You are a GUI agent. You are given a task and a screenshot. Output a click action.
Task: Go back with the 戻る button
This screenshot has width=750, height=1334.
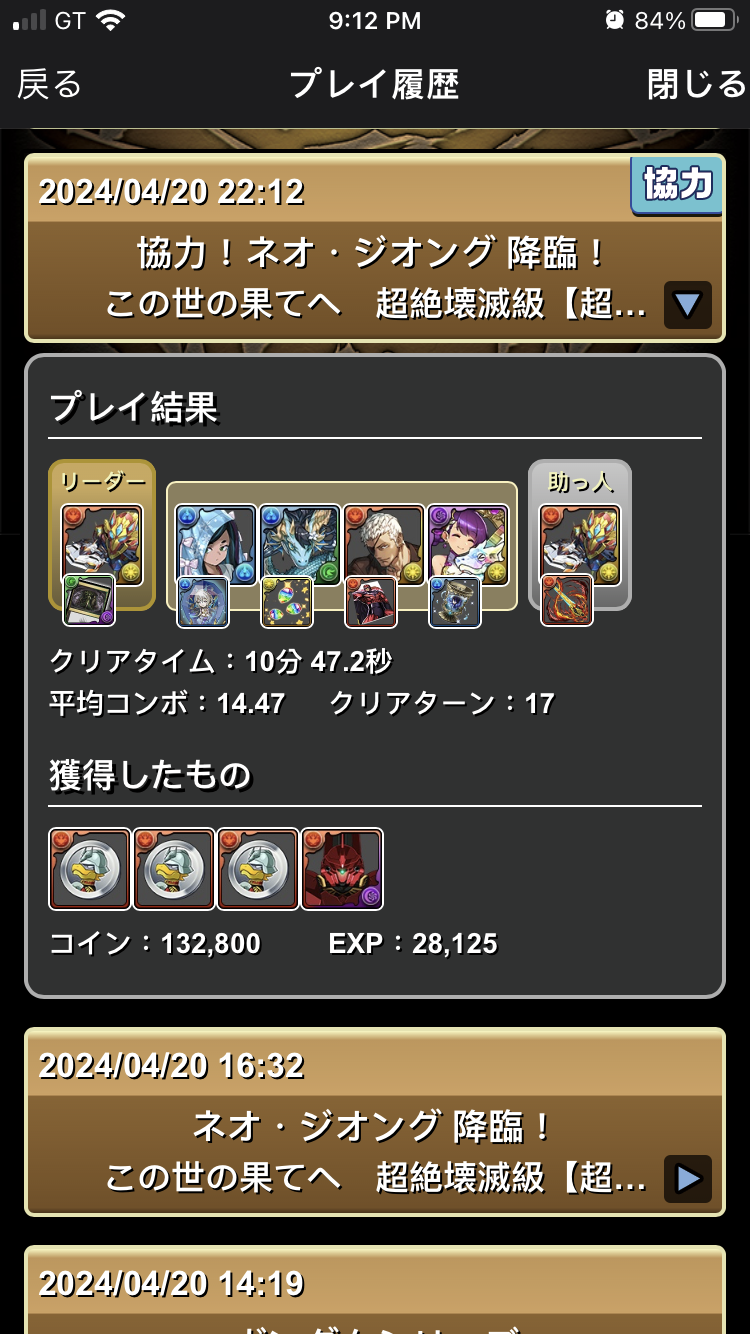pyautogui.click(x=50, y=85)
